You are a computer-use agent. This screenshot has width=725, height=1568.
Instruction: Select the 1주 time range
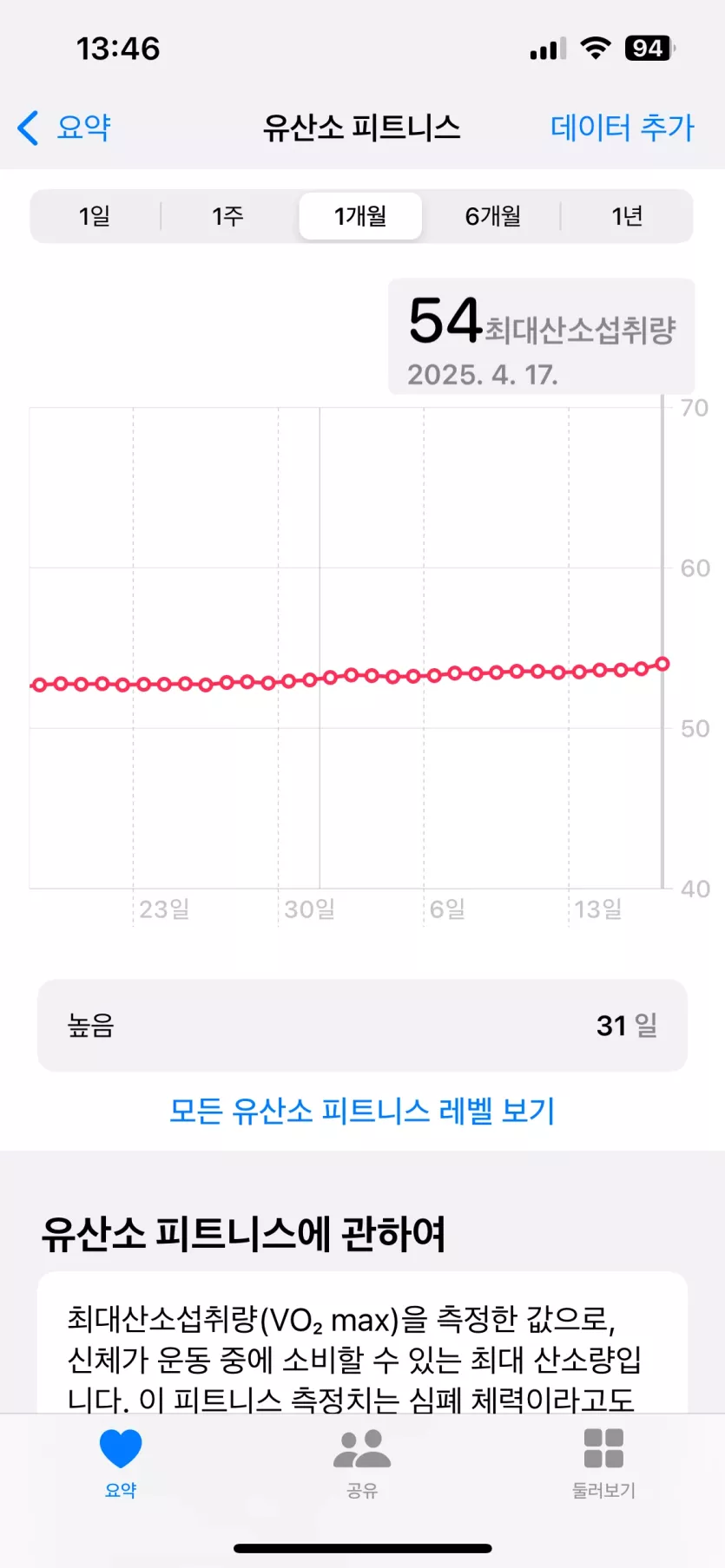(x=227, y=216)
